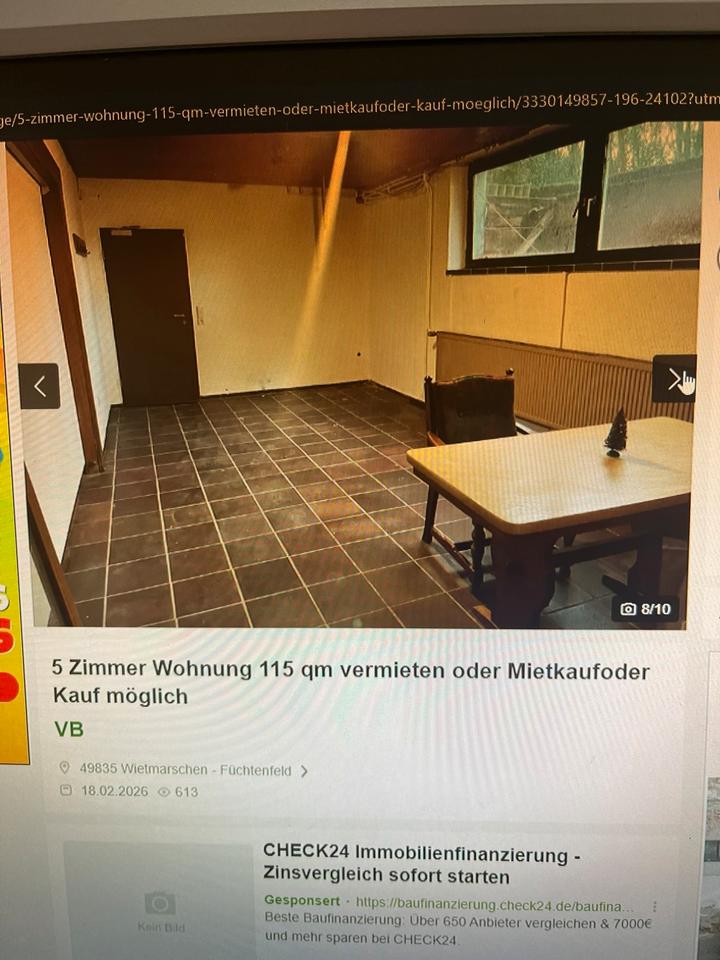Open location 49835 Wietmarschen - Füchtenfeld

pyautogui.click(x=186, y=770)
